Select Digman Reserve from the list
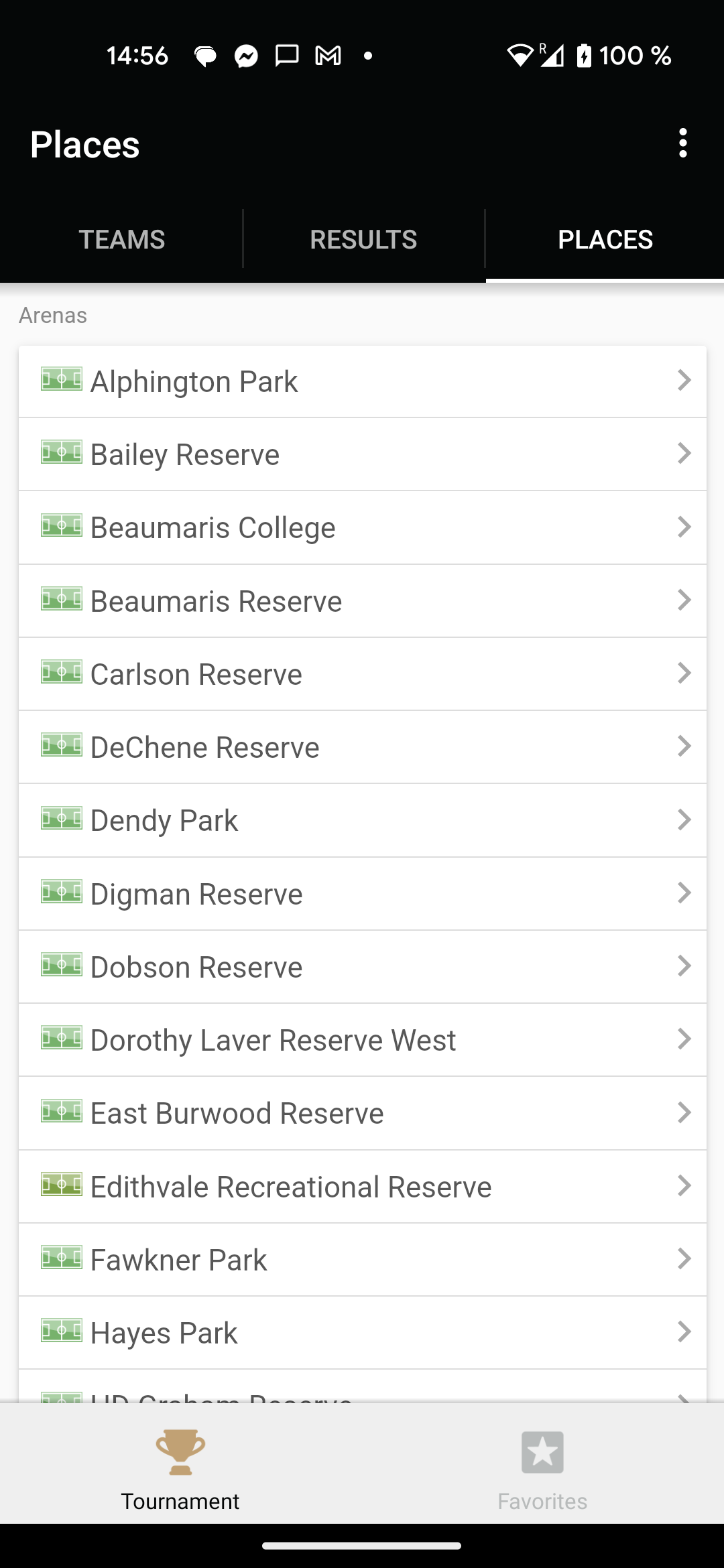Viewport: 724px width, 1568px height. click(363, 894)
